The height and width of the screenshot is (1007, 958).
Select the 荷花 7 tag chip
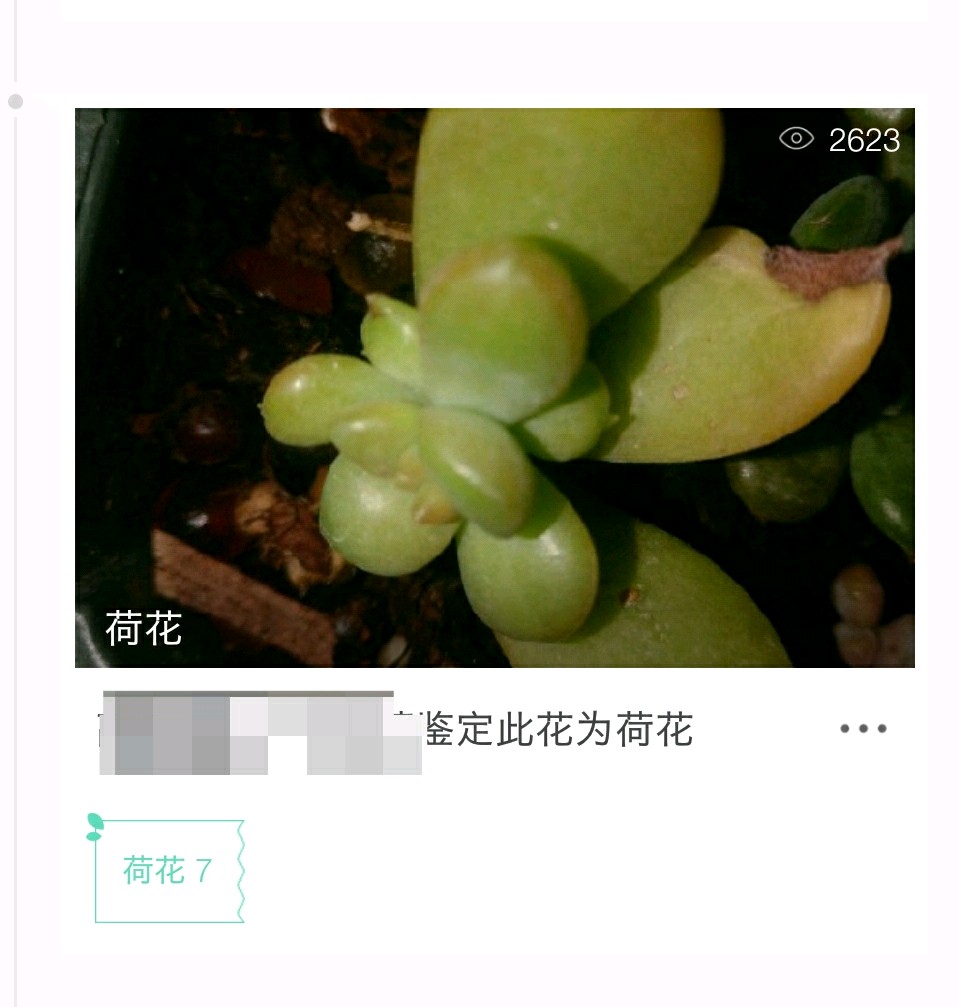pyautogui.click(x=168, y=871)
